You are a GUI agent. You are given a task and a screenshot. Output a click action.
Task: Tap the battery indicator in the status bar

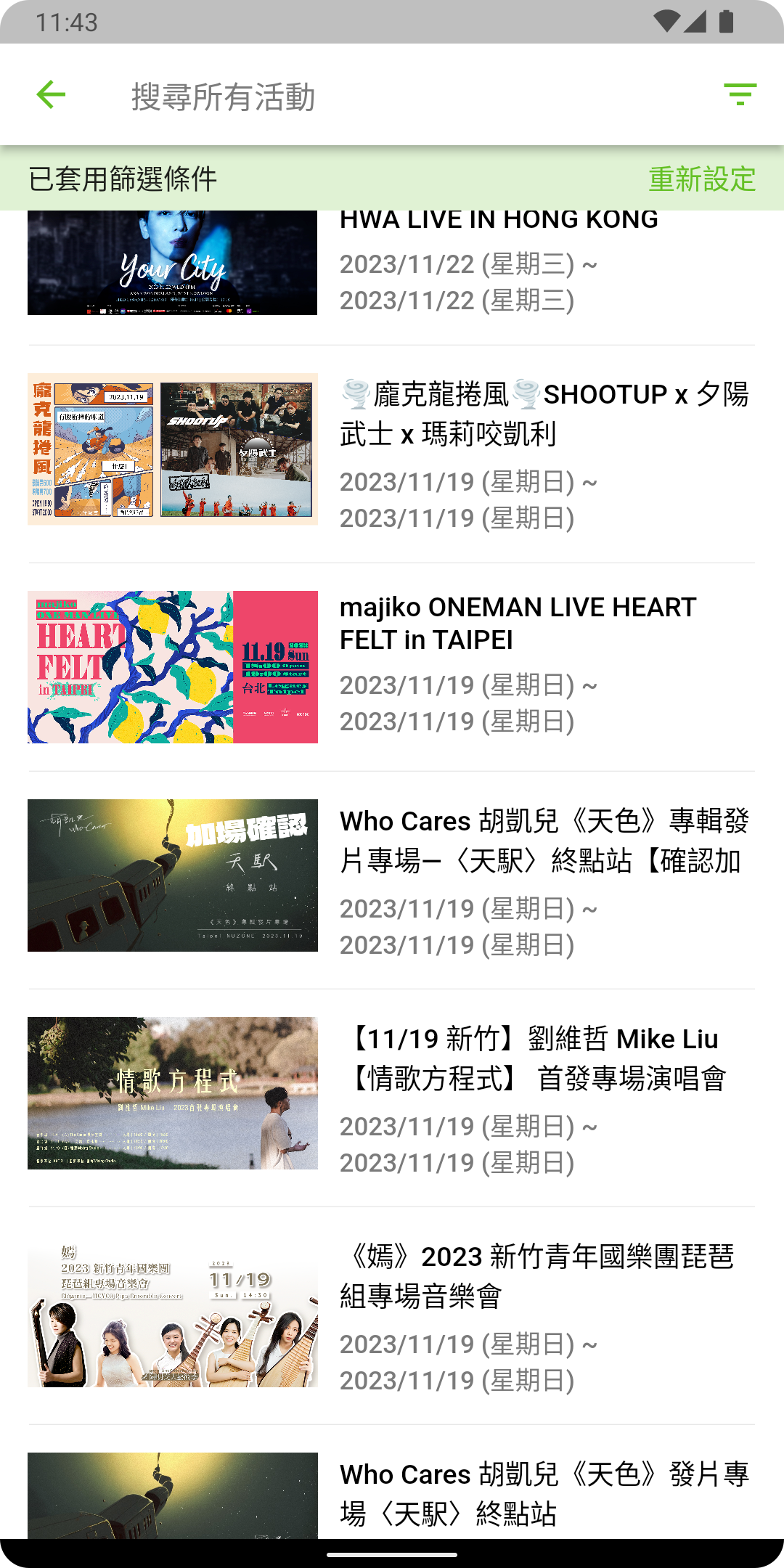click(x=727, y=22)
